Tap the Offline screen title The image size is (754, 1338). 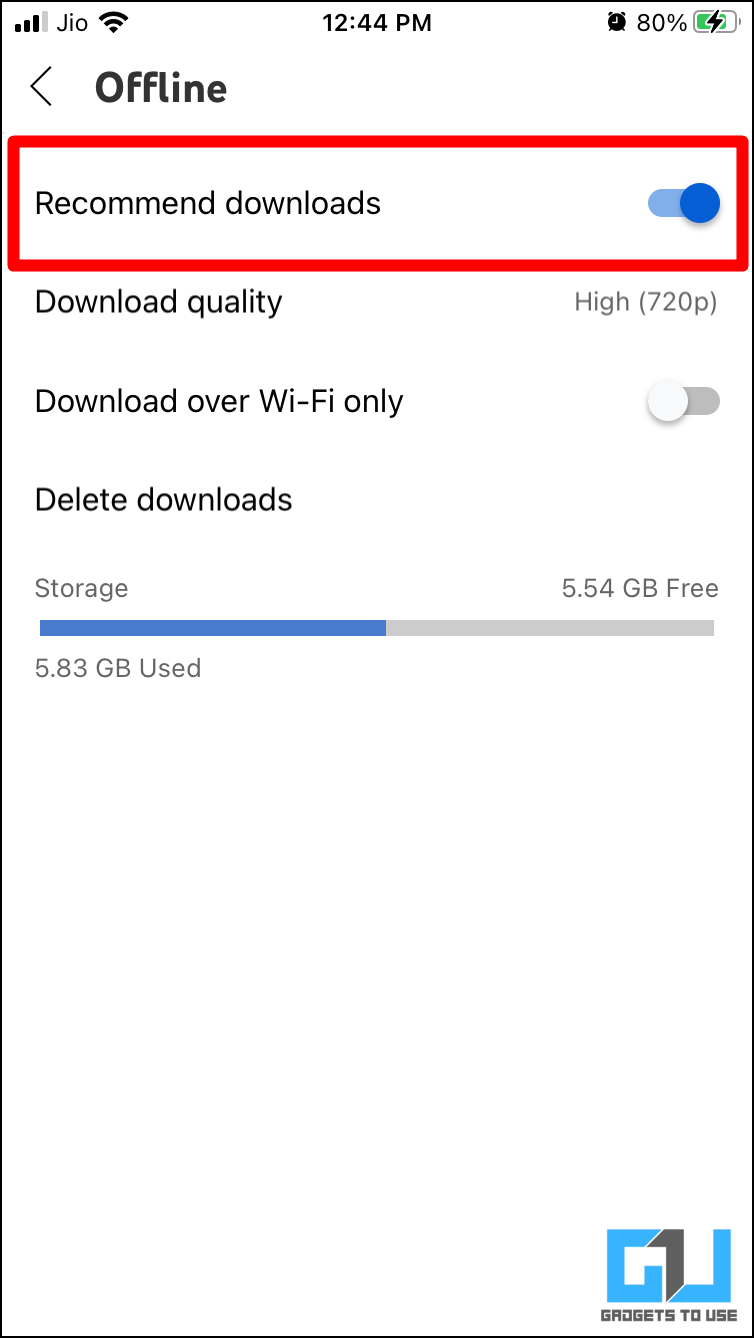[x=160, y=87]
